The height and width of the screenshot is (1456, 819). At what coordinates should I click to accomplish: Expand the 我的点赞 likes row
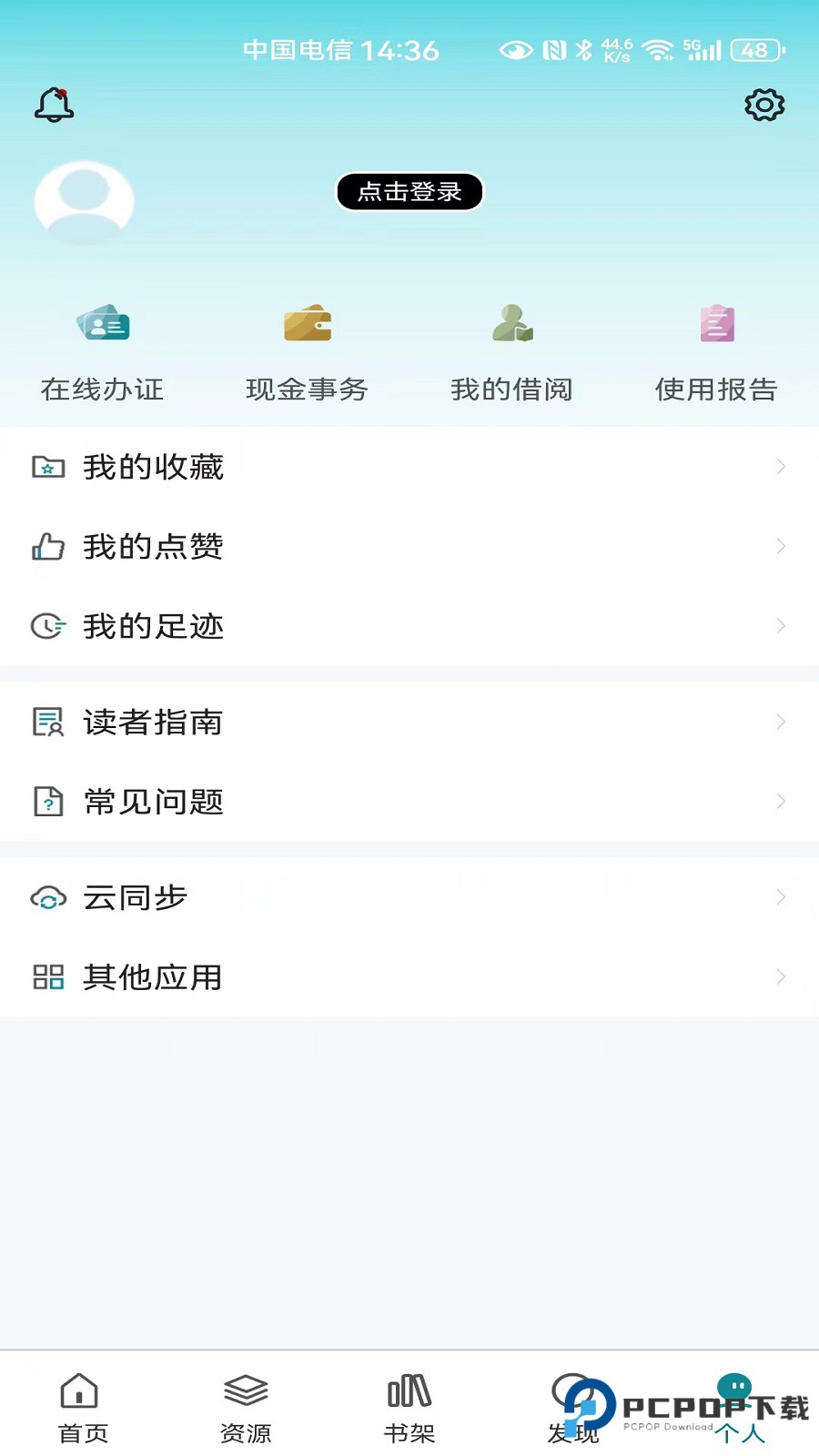(x=409, y=546)
